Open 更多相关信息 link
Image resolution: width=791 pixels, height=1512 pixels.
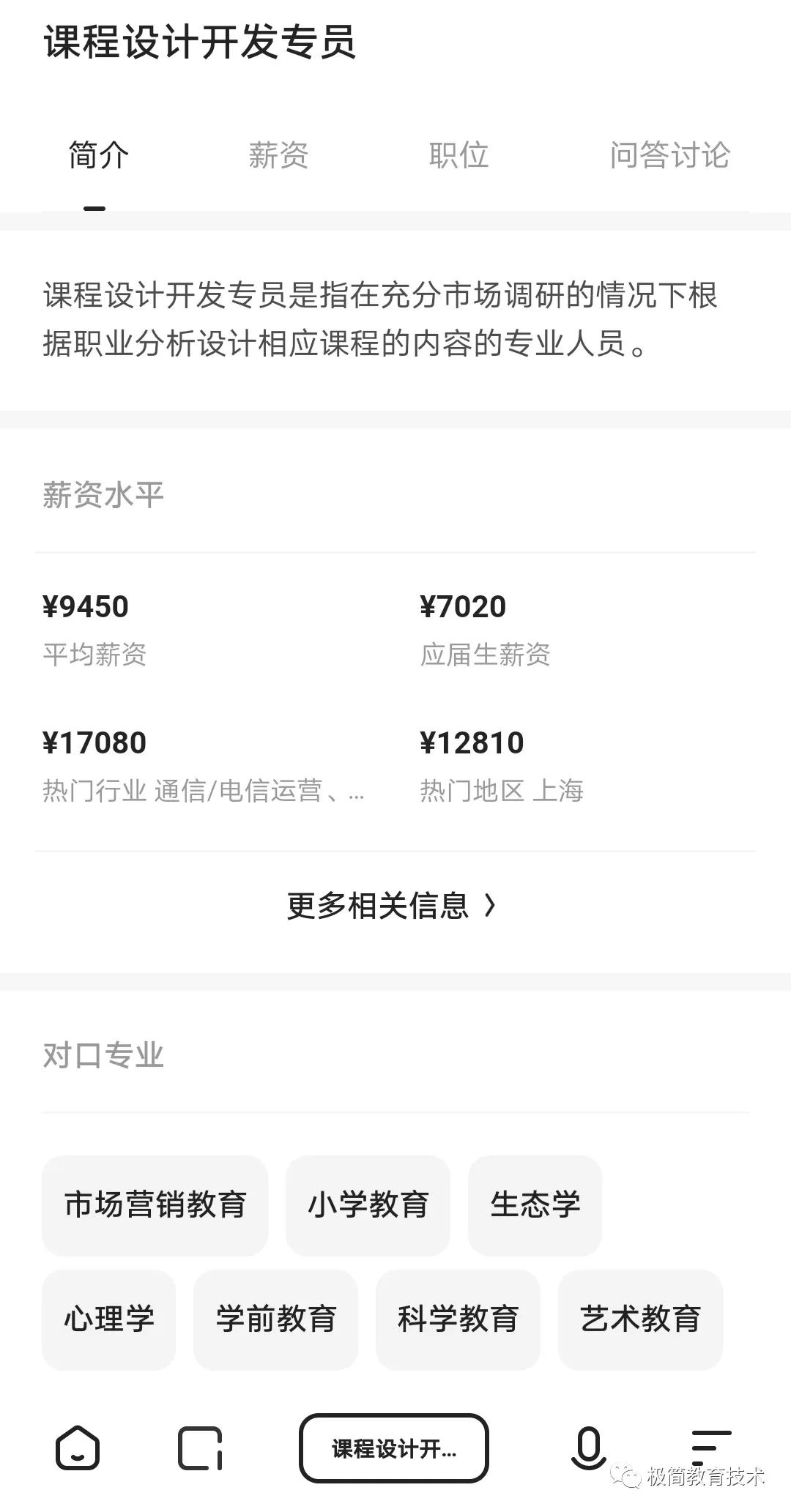(x=393, y=906)
